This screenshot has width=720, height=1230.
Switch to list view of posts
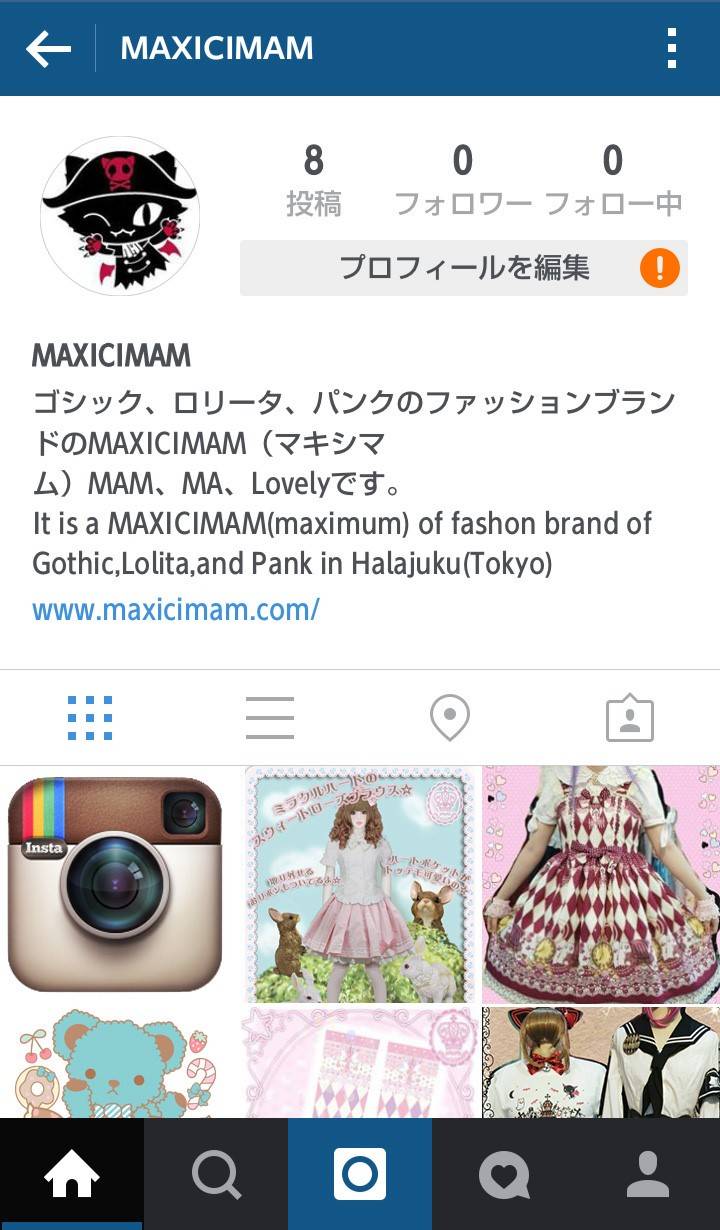[270, 718]
